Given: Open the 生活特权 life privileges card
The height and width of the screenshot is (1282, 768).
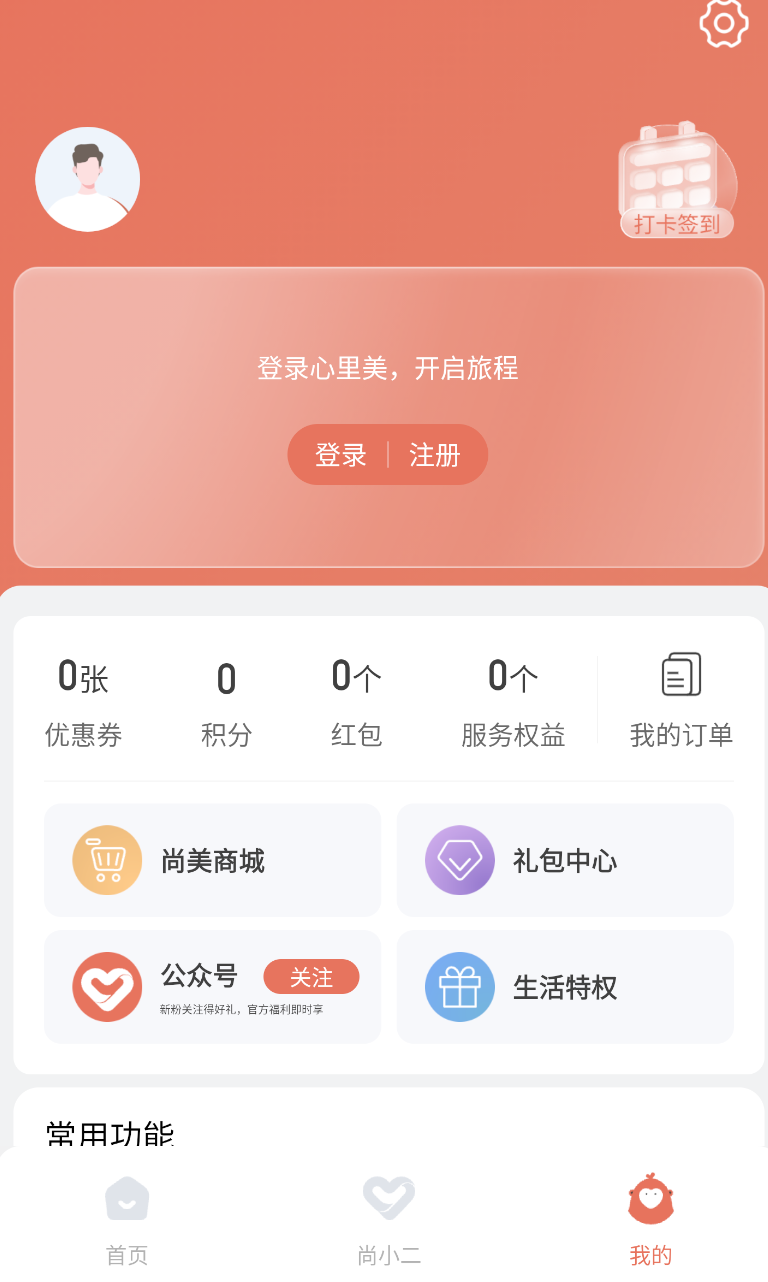Looking at the screenshot, I should 565,987.
